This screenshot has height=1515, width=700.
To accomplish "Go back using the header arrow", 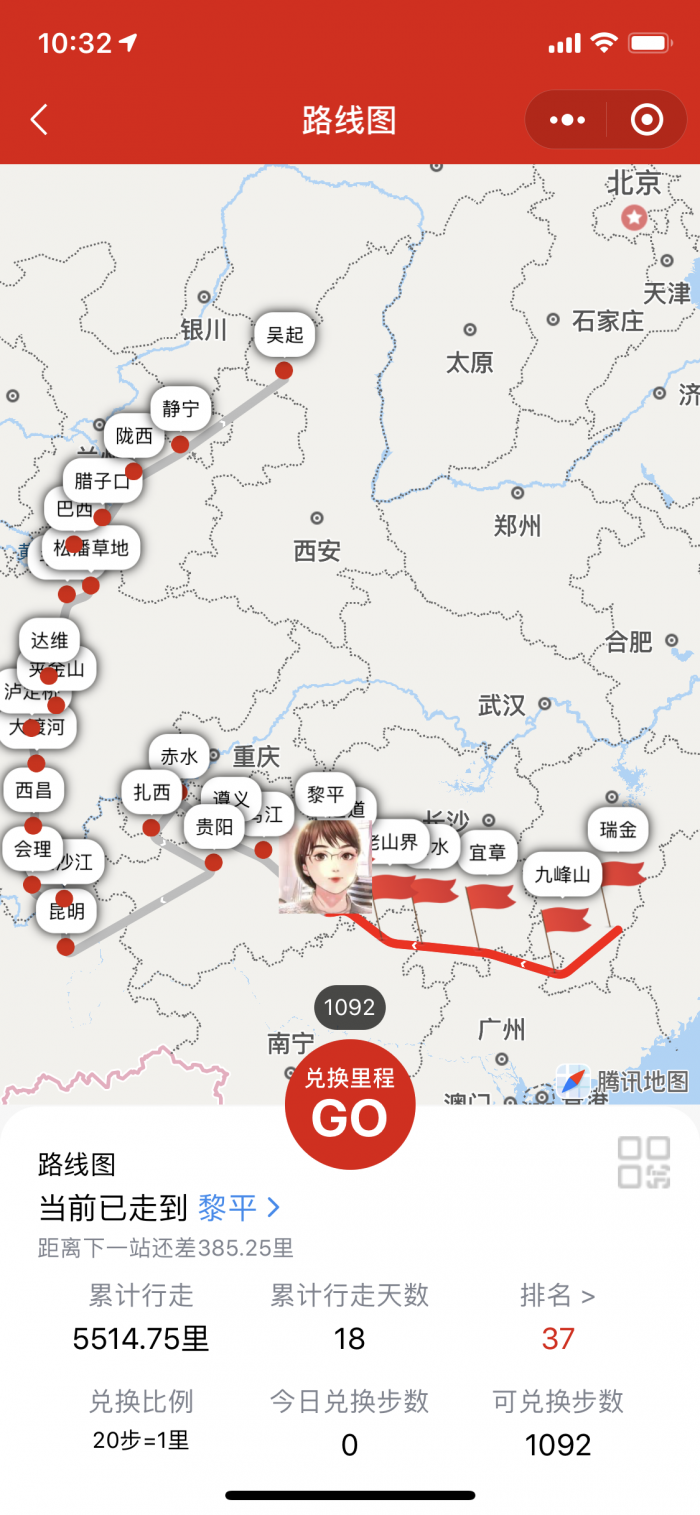I will [x=39, y=121].
